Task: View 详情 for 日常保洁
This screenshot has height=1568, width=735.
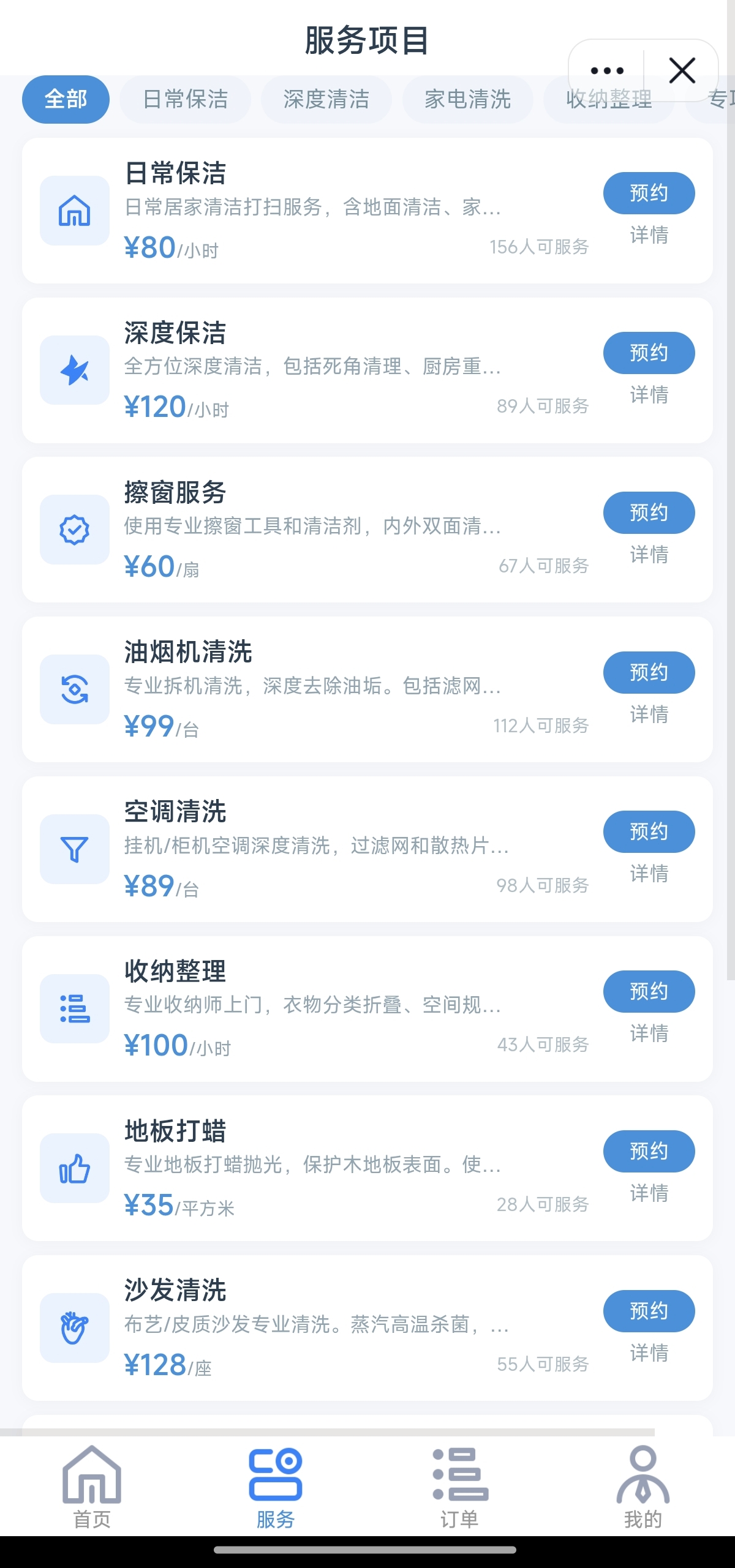Action: point(649,235)
